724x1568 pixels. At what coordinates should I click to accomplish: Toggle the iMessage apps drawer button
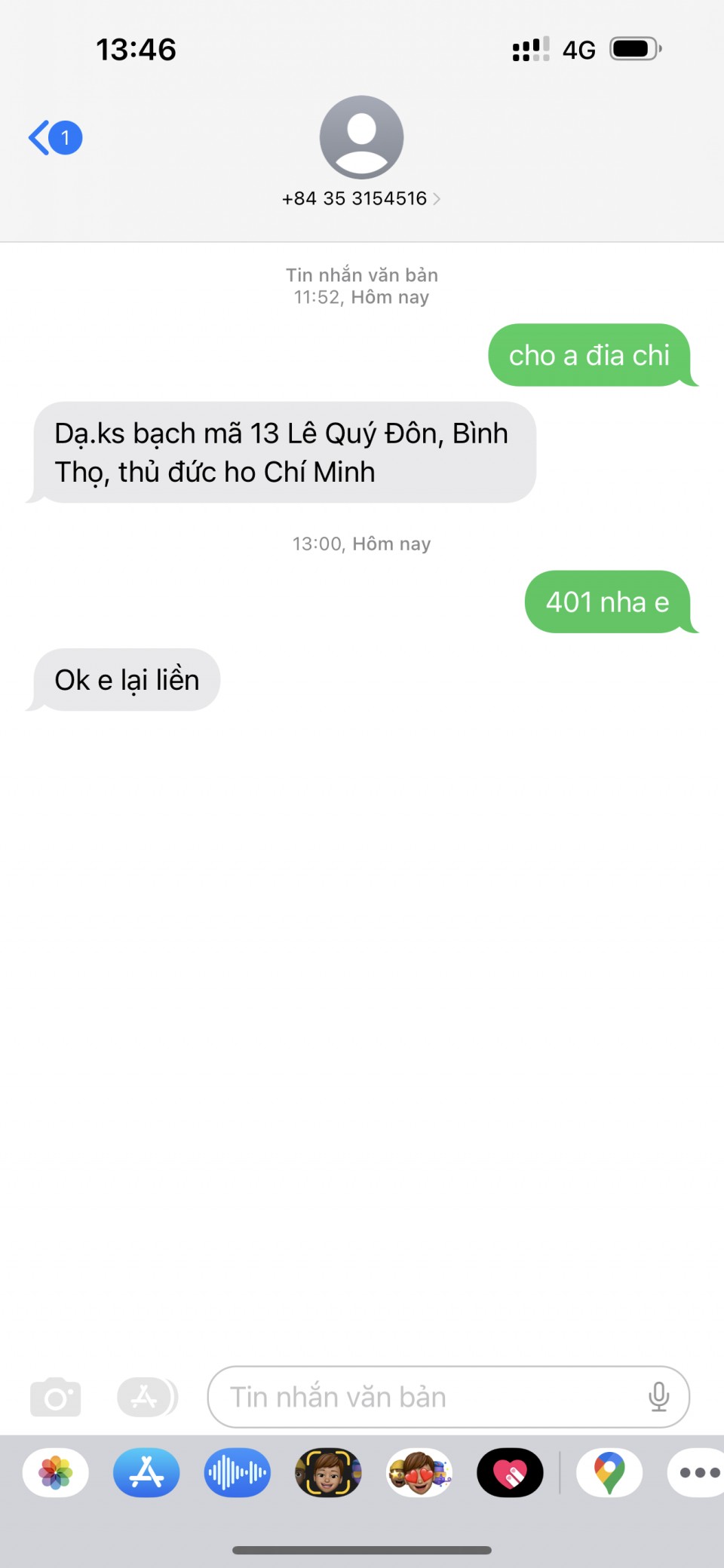click(146, 1397)
